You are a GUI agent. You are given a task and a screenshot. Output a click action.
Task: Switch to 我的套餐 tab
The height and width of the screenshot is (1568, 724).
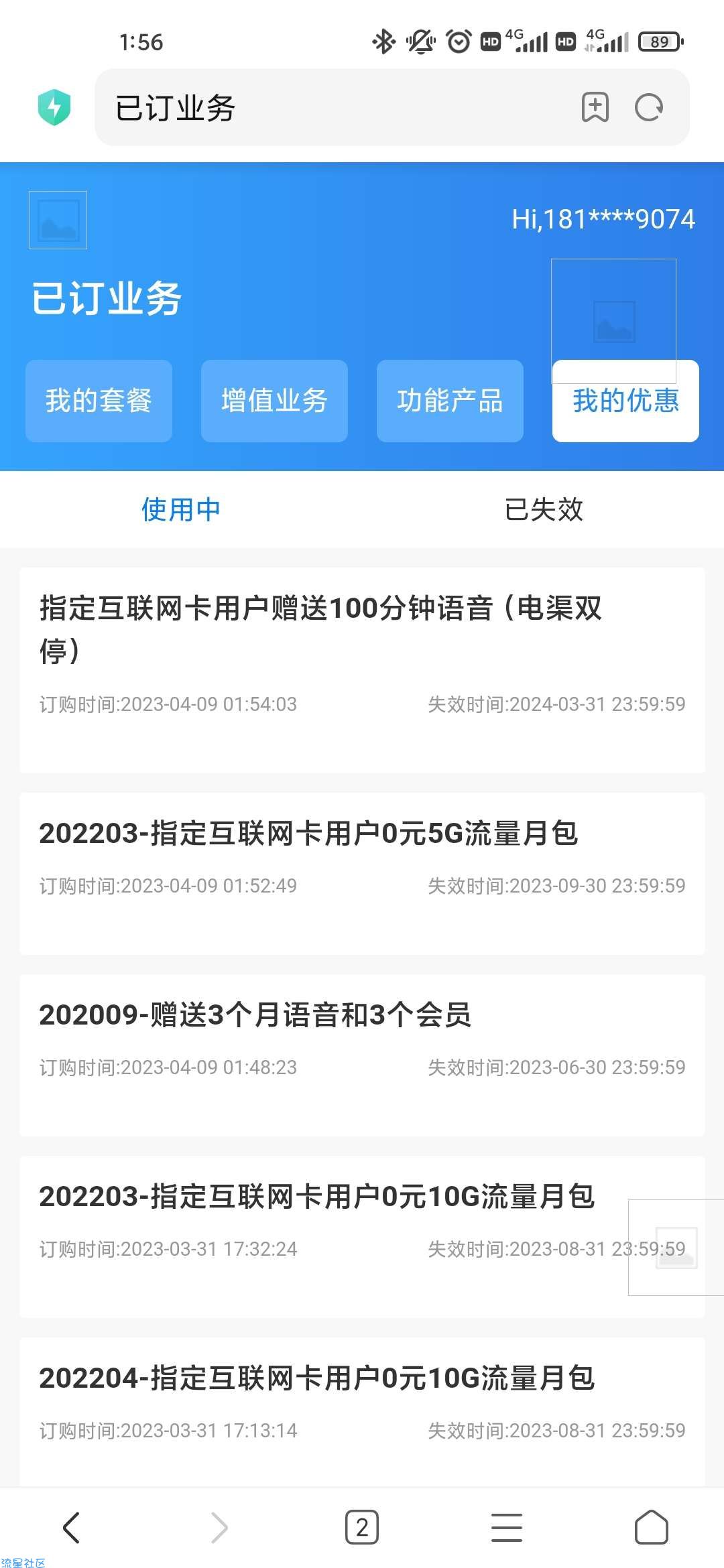(99, 401)
